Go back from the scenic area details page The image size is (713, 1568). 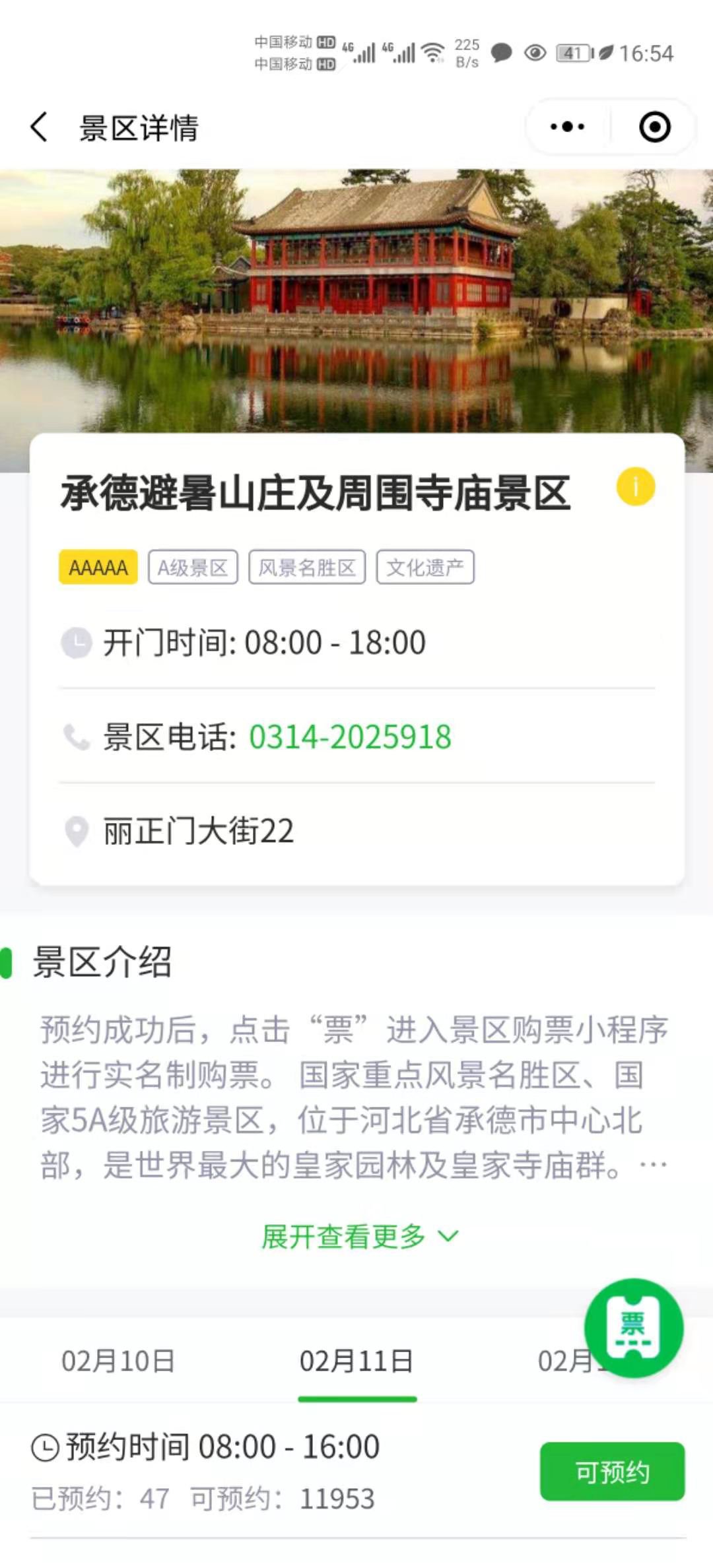click(40, 127)
